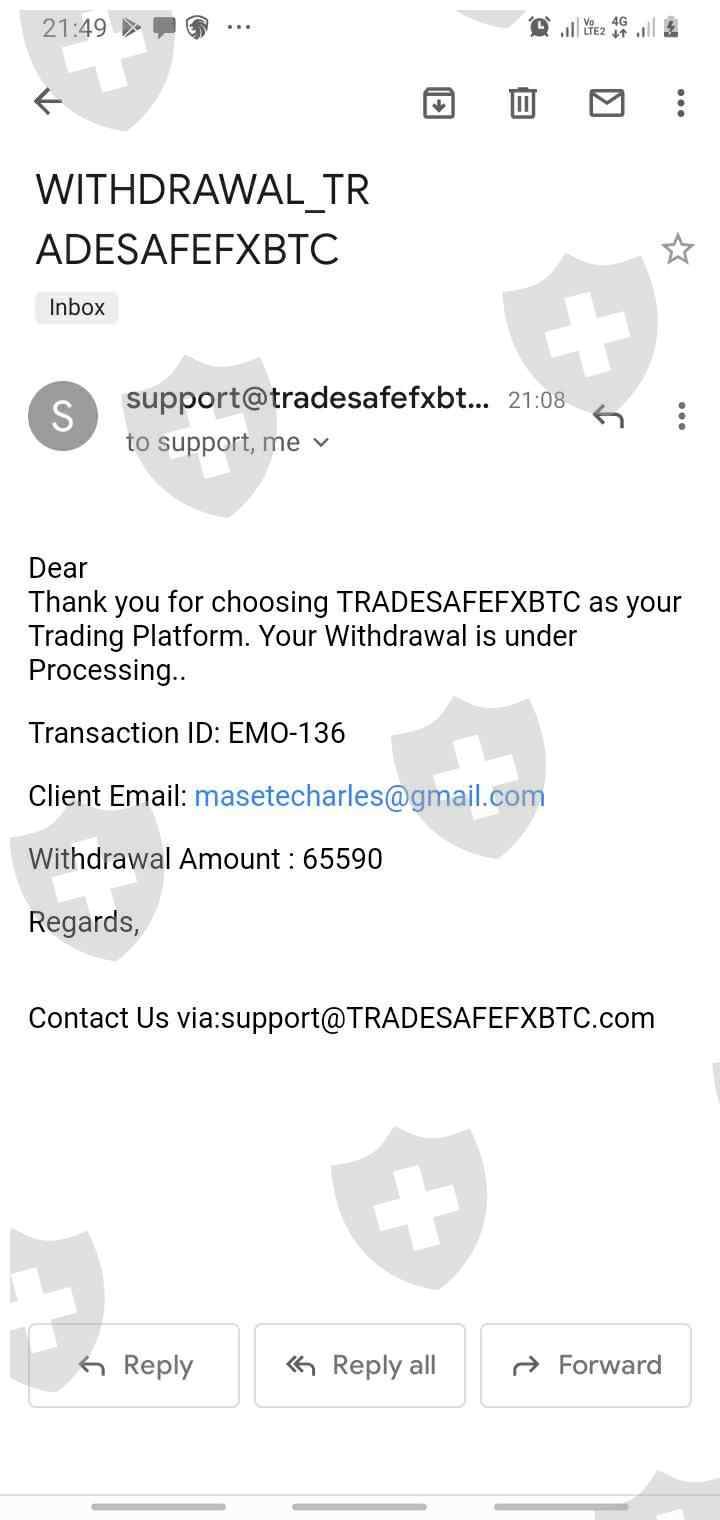Open the sender avatar S

click(63, 416)
